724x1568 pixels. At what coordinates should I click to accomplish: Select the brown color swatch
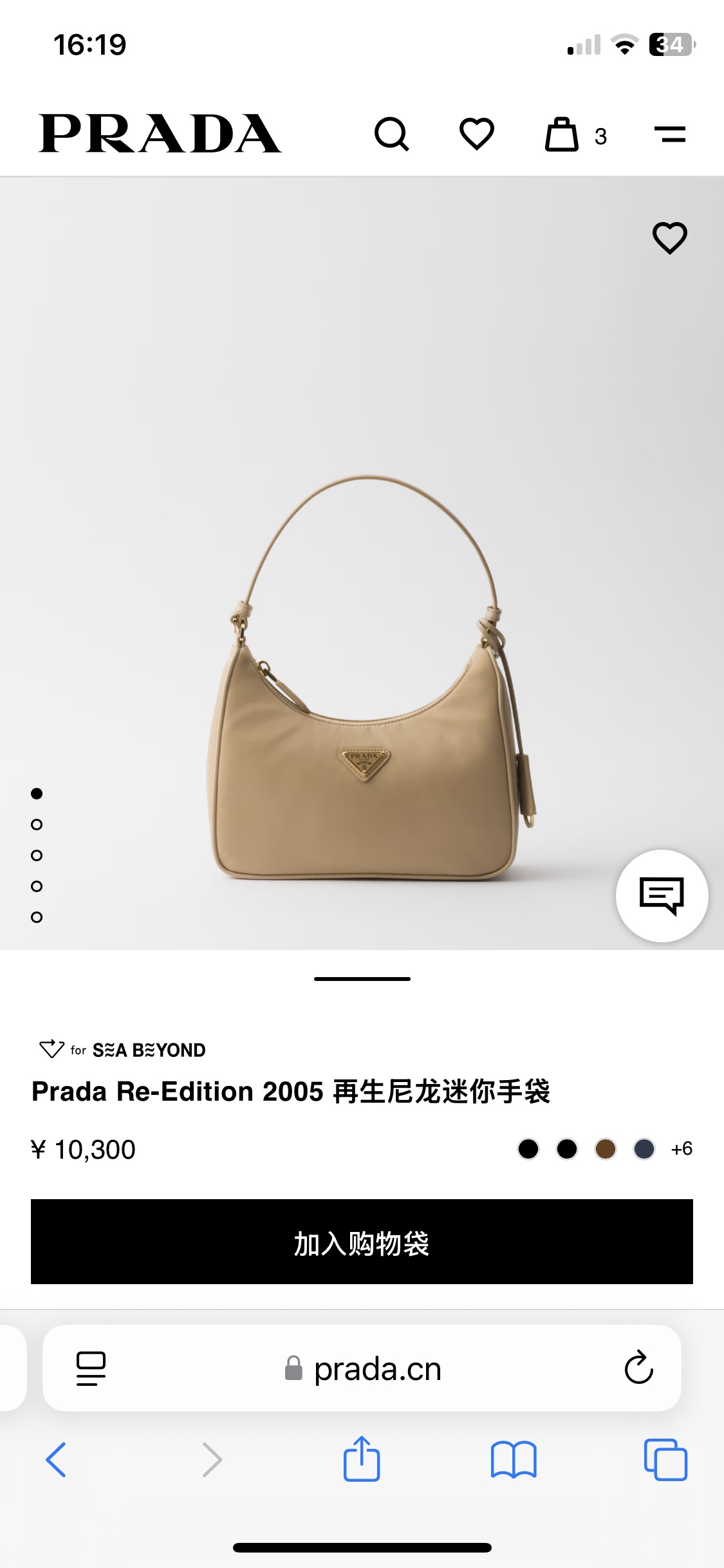point(605,1149)
